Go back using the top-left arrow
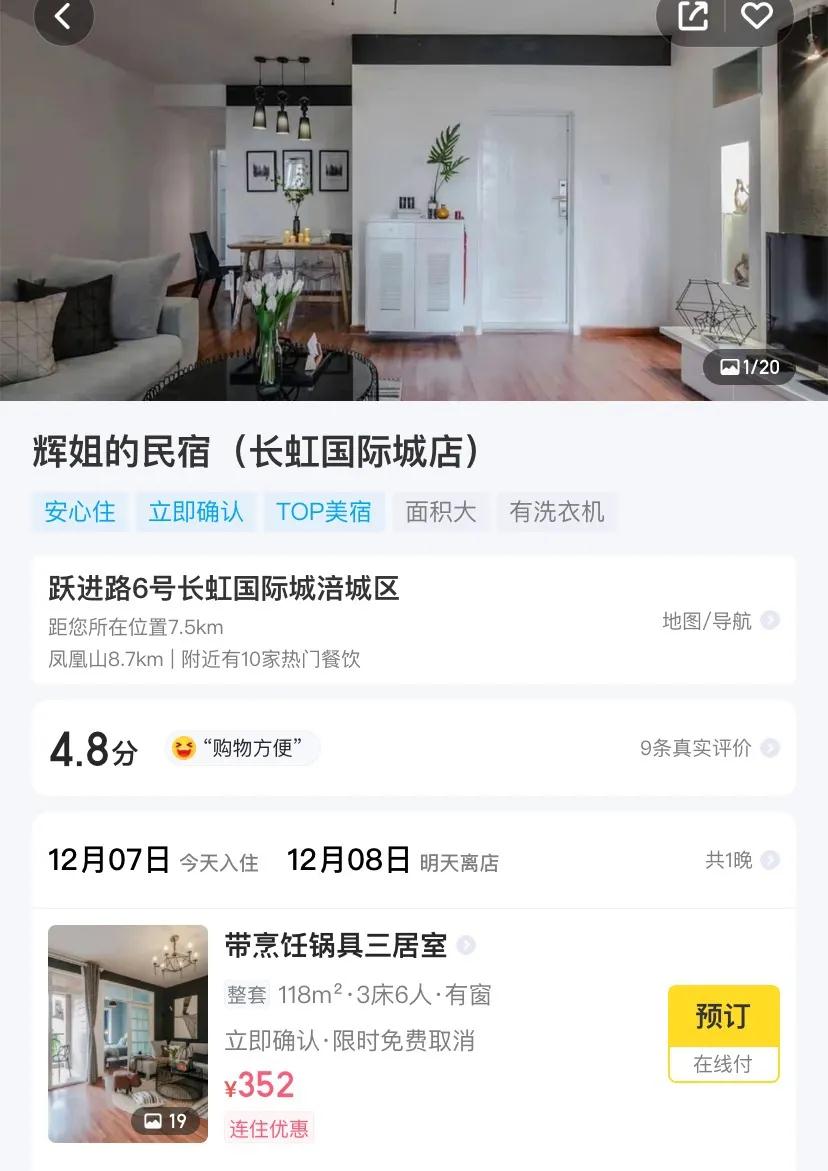Viewport: 828px width, 1171px height. click(63, 16)
